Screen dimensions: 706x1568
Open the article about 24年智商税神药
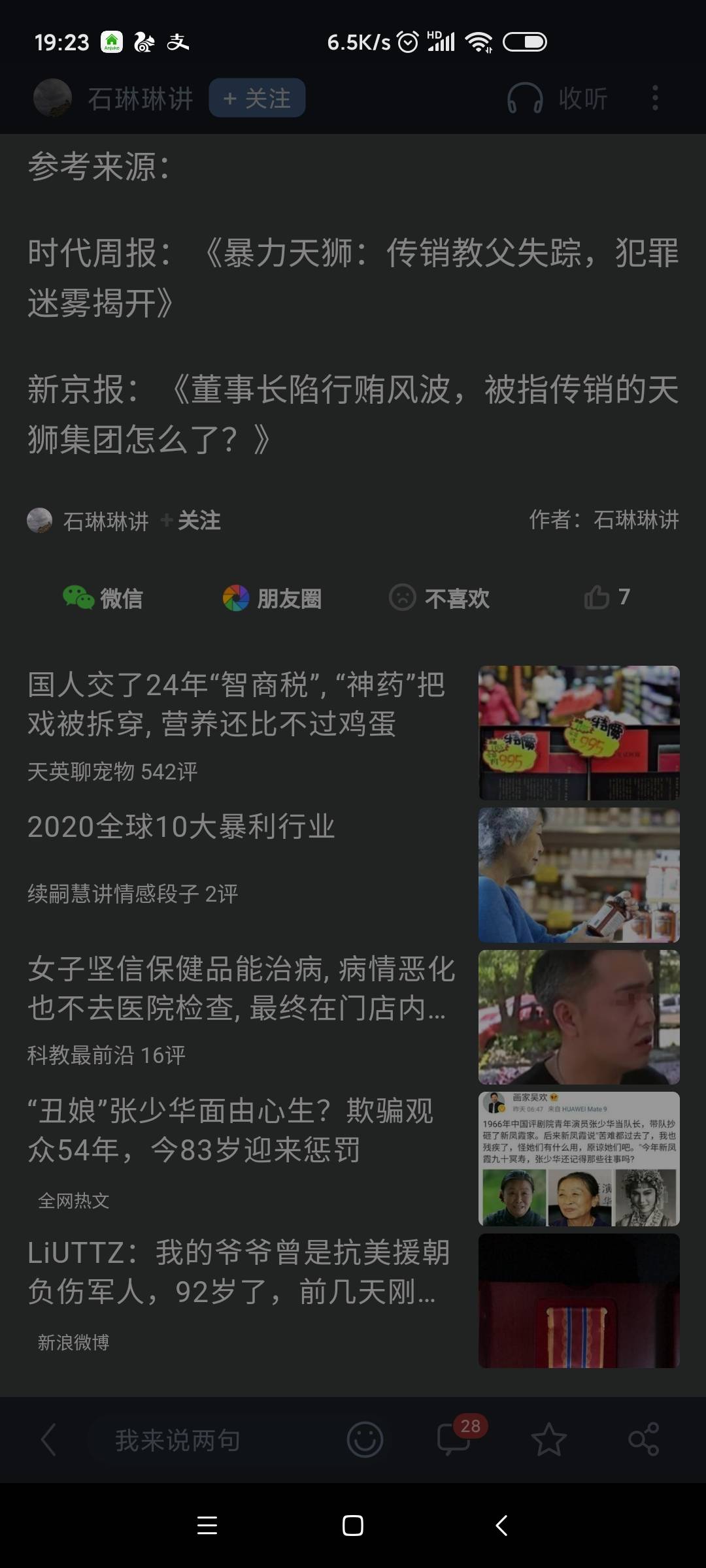pyautogui.click(x=235, y=704)
